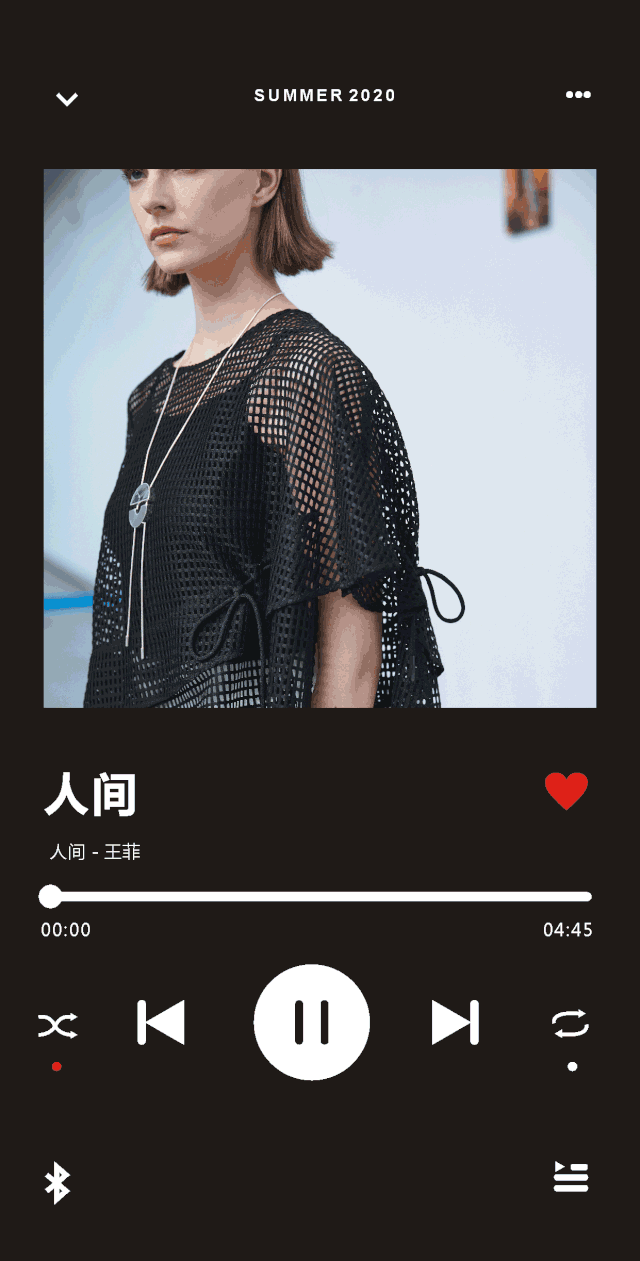Screen dimensions: 640x1261
Task: Open the play queue list
Action: point(571,1177)
